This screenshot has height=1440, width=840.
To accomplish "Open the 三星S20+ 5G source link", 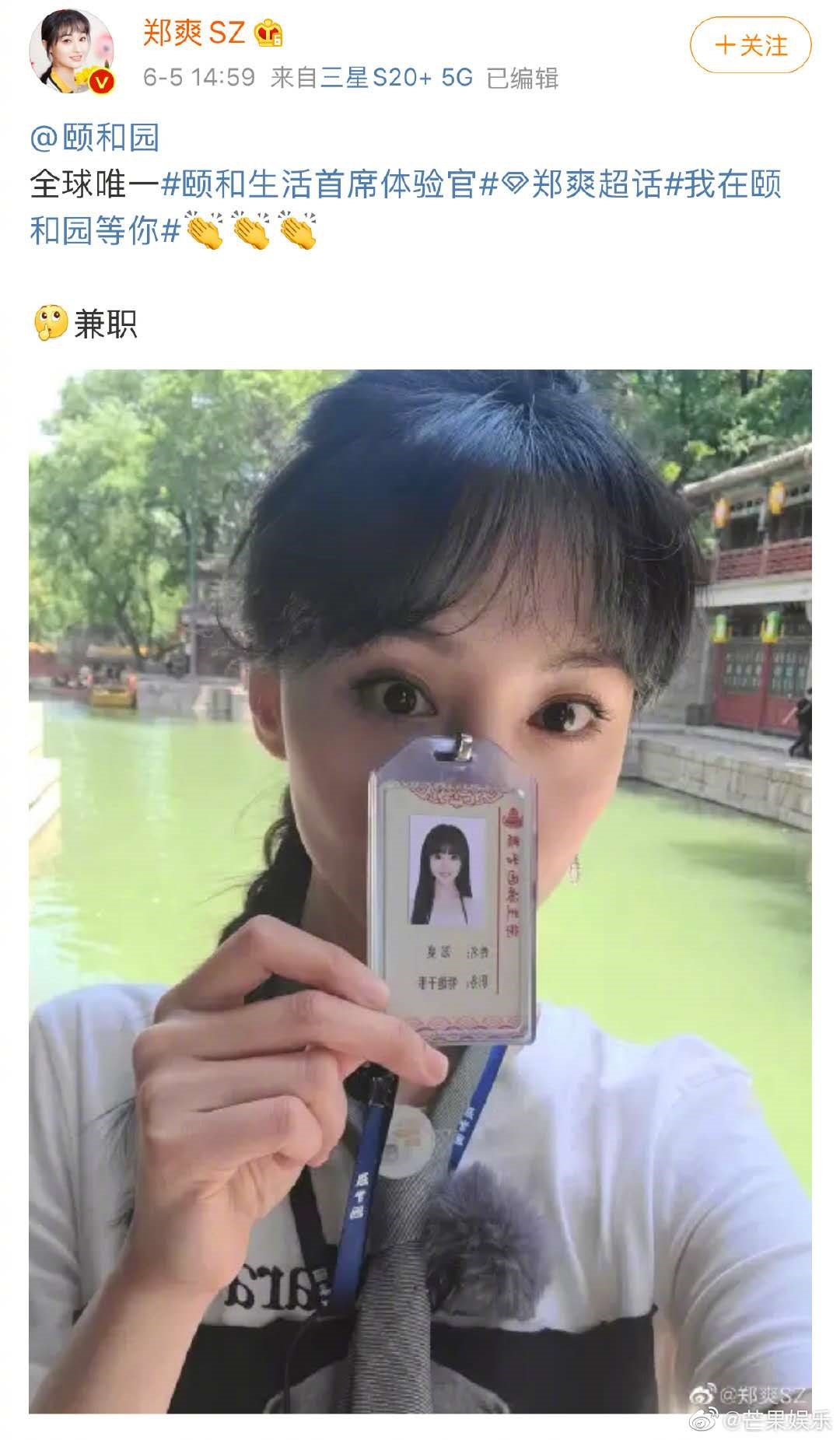I will click(397, 77).
